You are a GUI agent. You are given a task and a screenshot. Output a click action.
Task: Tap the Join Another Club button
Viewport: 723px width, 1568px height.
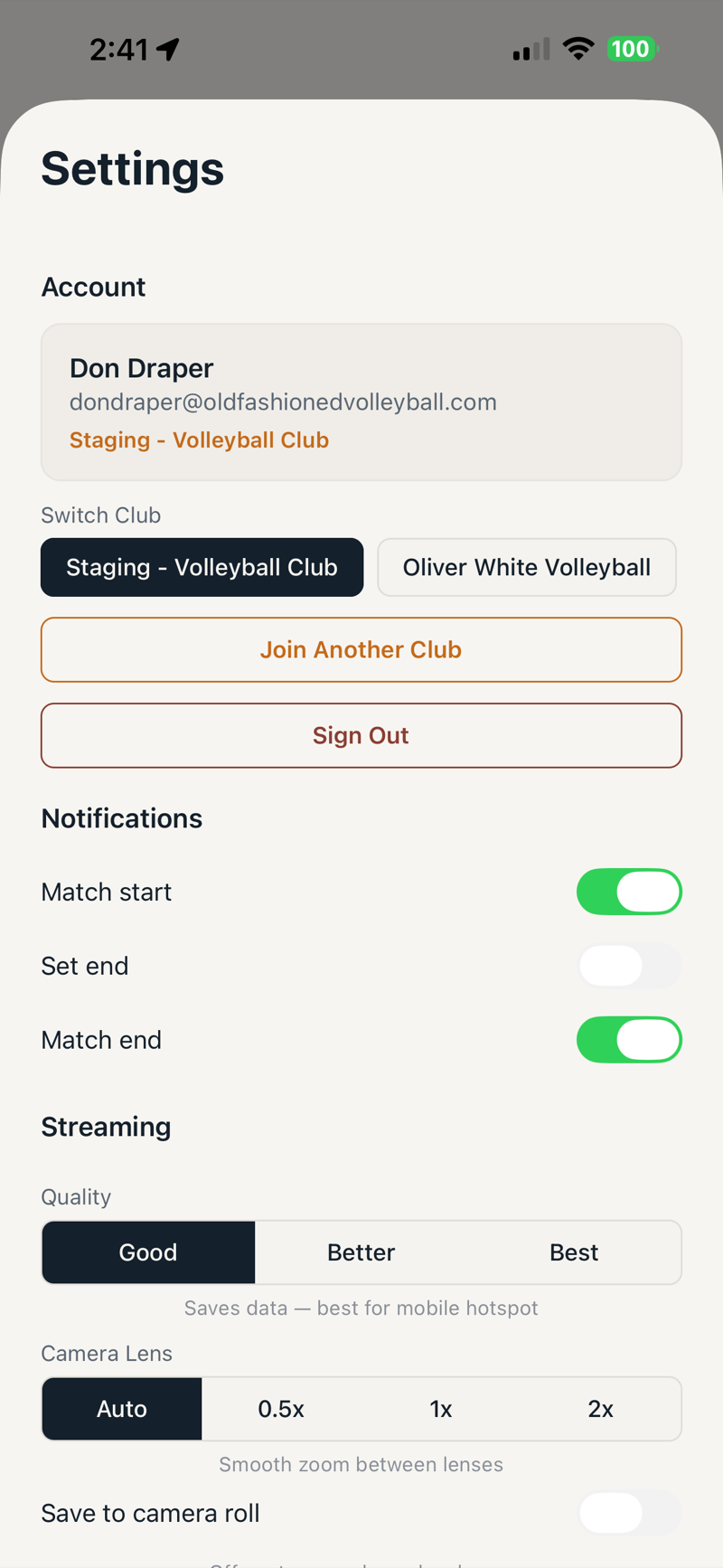[x=361, y=649]
